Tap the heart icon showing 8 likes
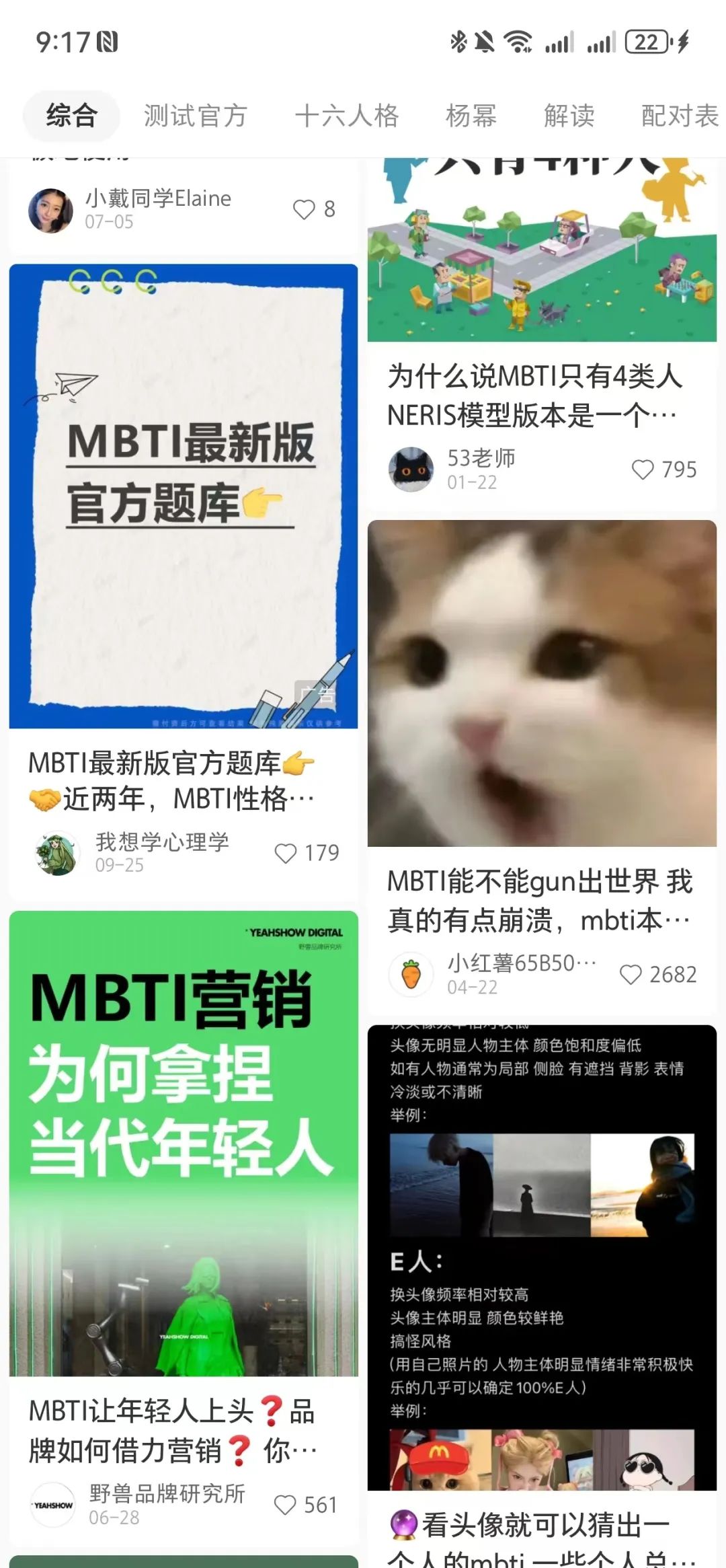 click(x=305, y=211)
